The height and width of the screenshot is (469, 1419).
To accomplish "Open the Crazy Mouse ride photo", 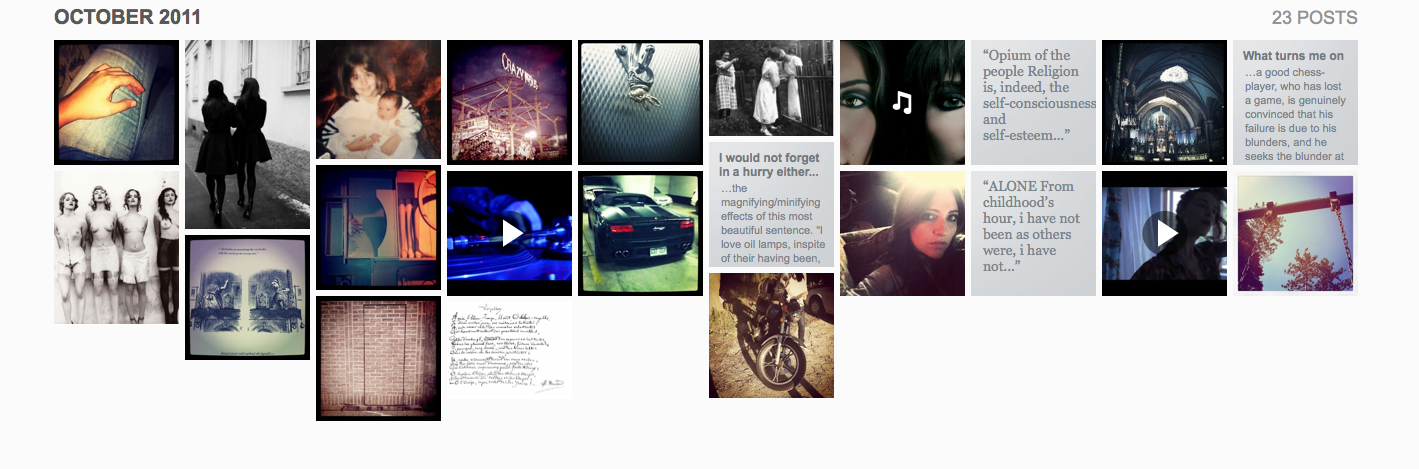I will point(509,102).
